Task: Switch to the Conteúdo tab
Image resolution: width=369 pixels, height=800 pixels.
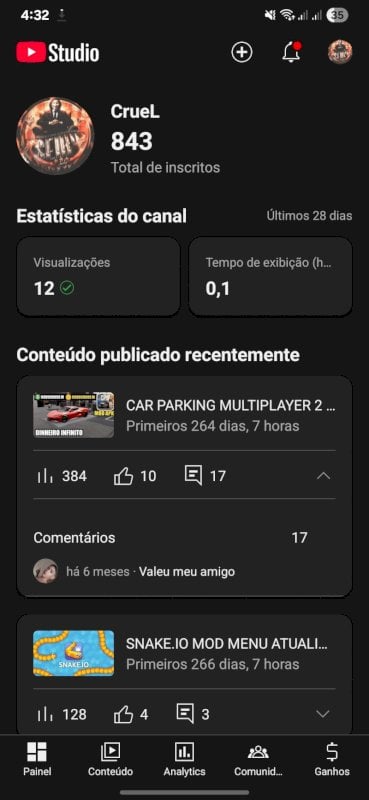Action: click(x=111, y=759)
